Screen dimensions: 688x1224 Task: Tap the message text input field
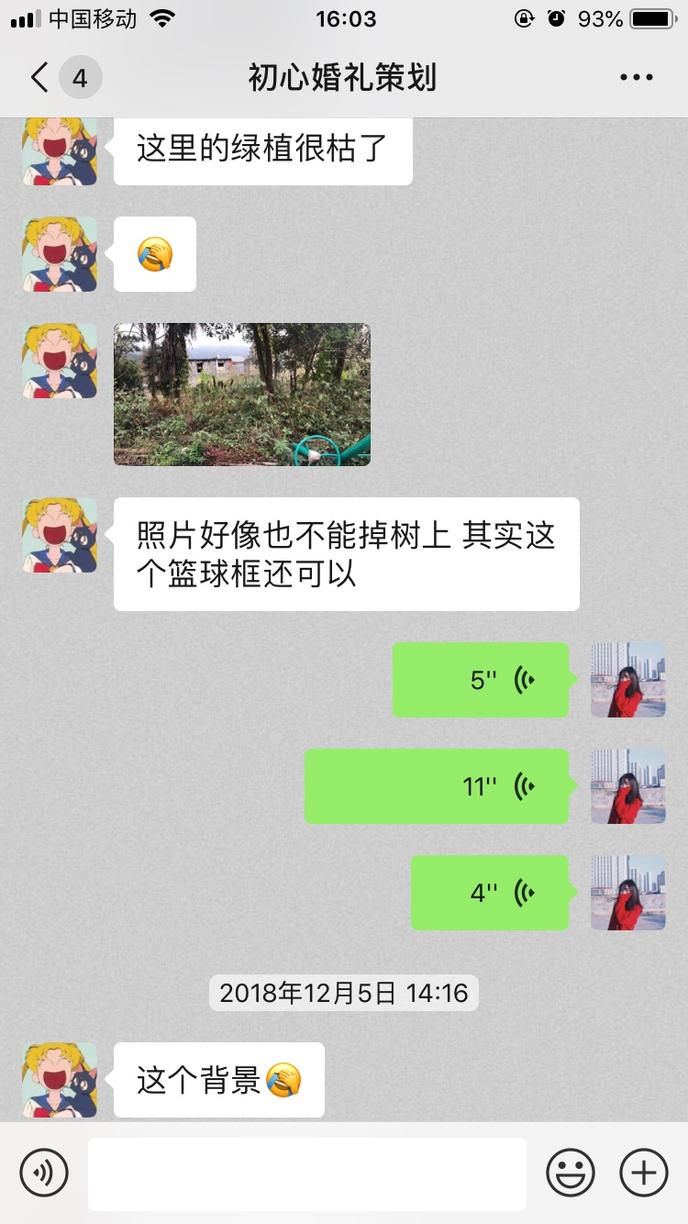point(307,1173)
